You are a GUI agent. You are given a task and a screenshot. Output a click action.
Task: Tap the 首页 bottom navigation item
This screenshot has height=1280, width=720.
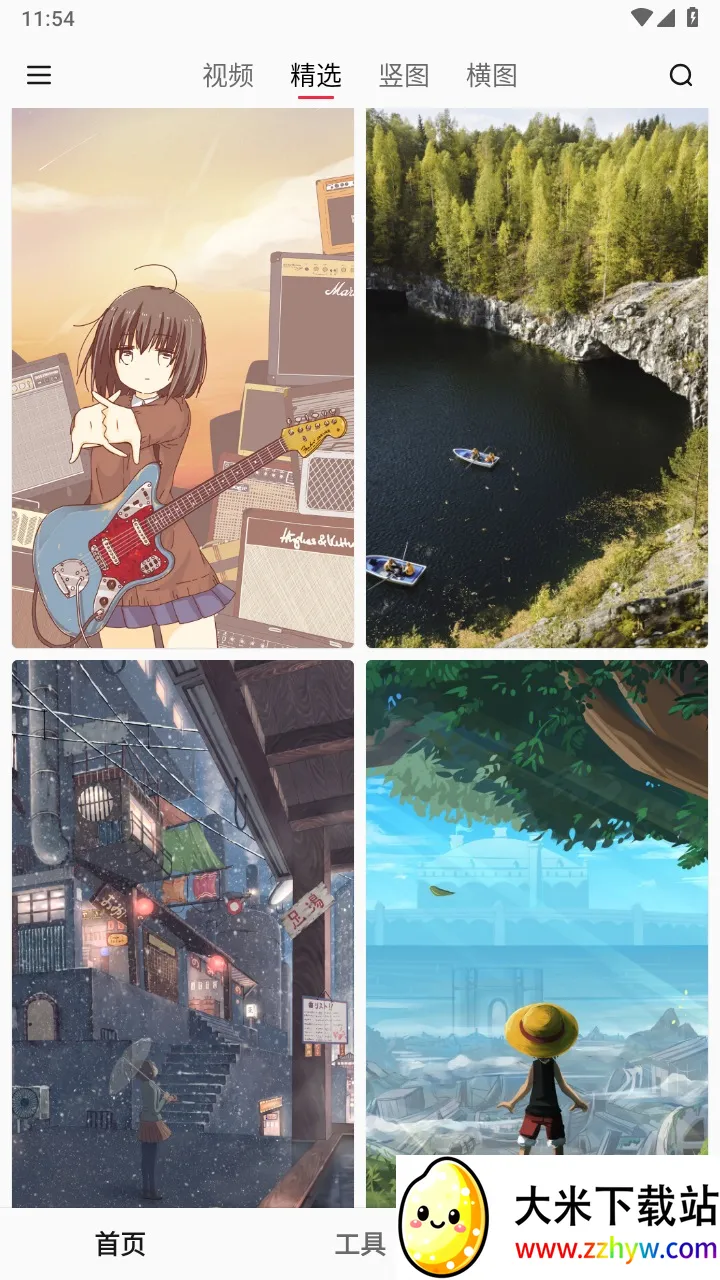click(x=120, y=1244)
